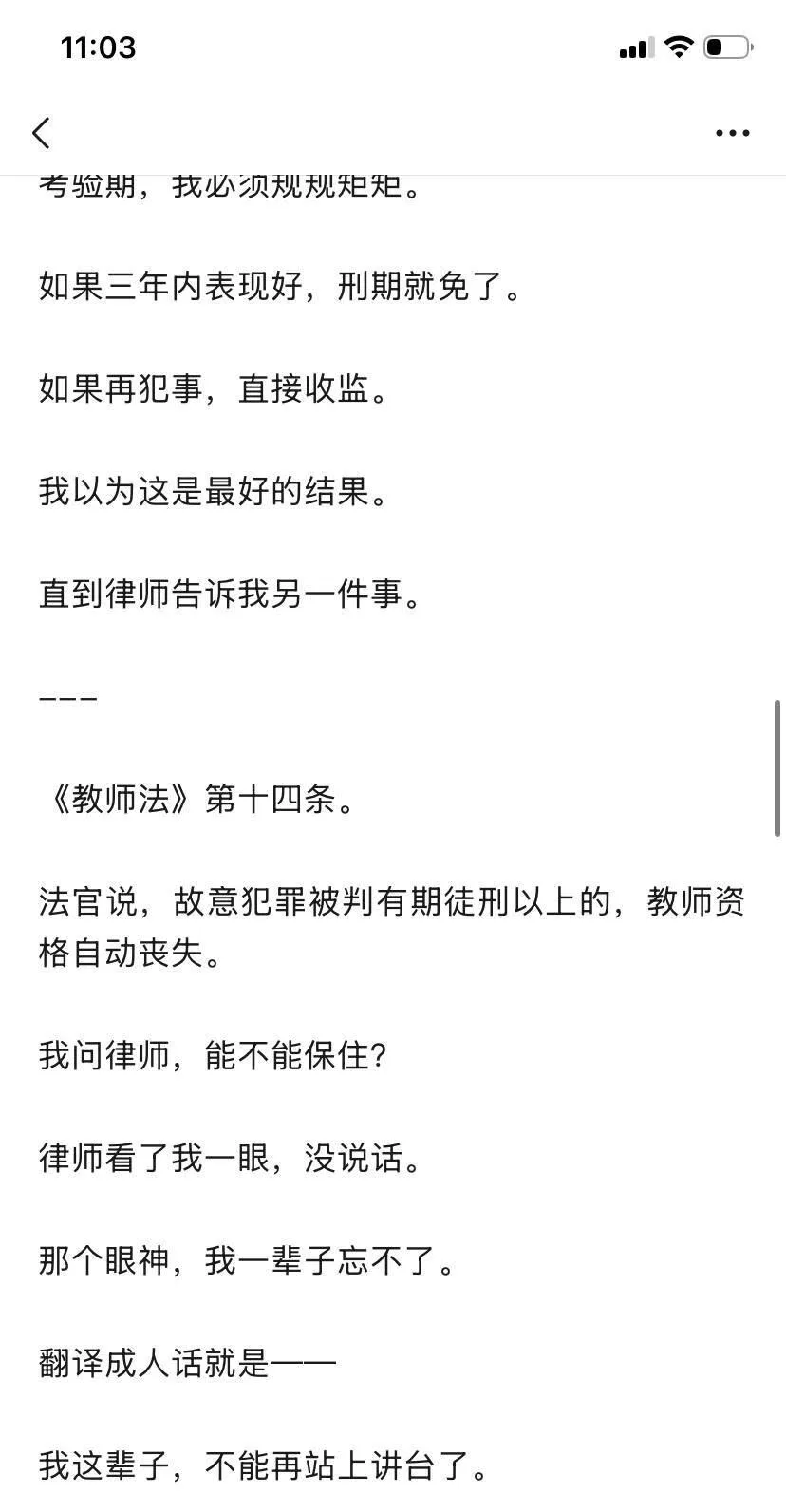The image size is (786, 1512).
Task: Open the three-dot overflow menu
Action: [732, 134]
